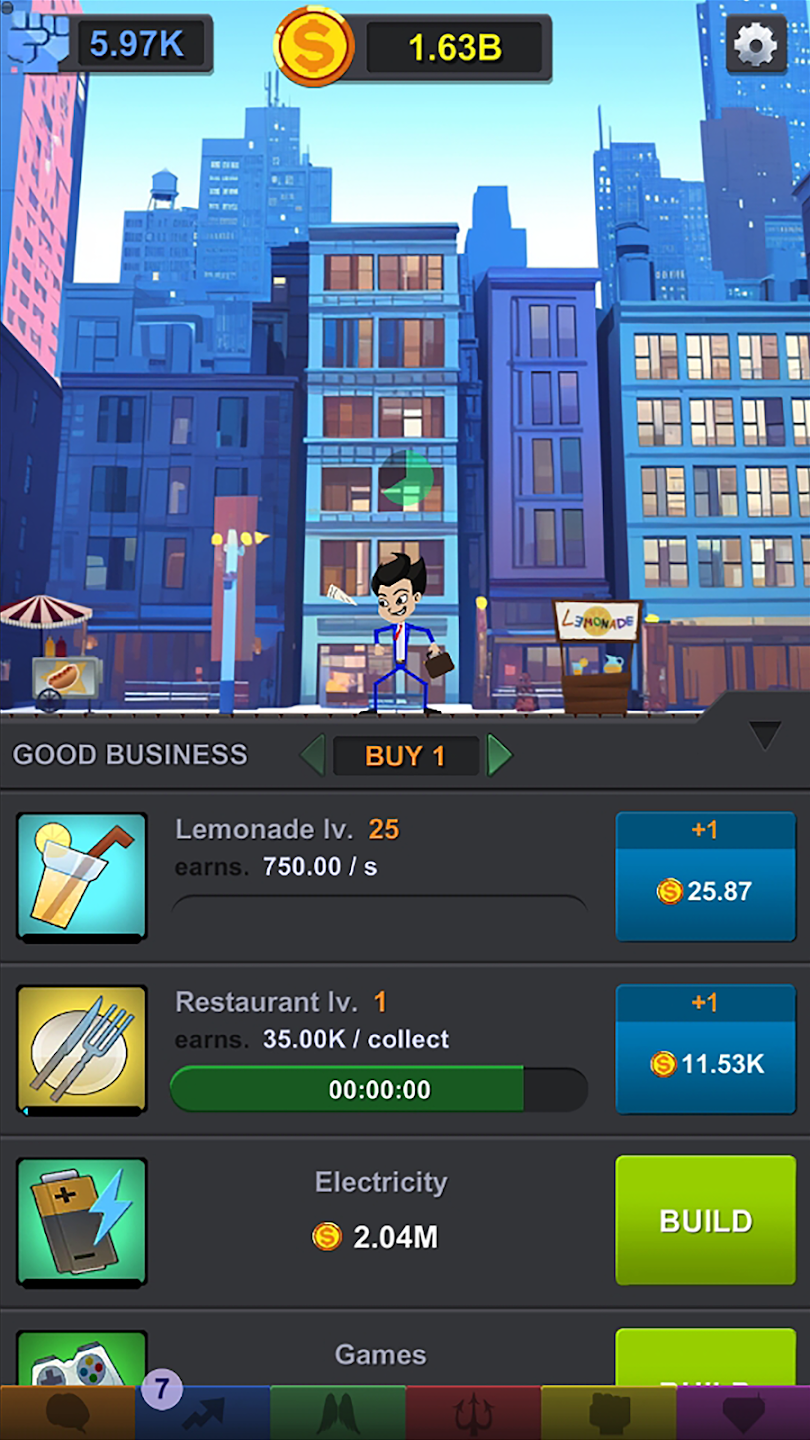
Task: Increase buy amount with right arrow
Action: tap(499, 755)
